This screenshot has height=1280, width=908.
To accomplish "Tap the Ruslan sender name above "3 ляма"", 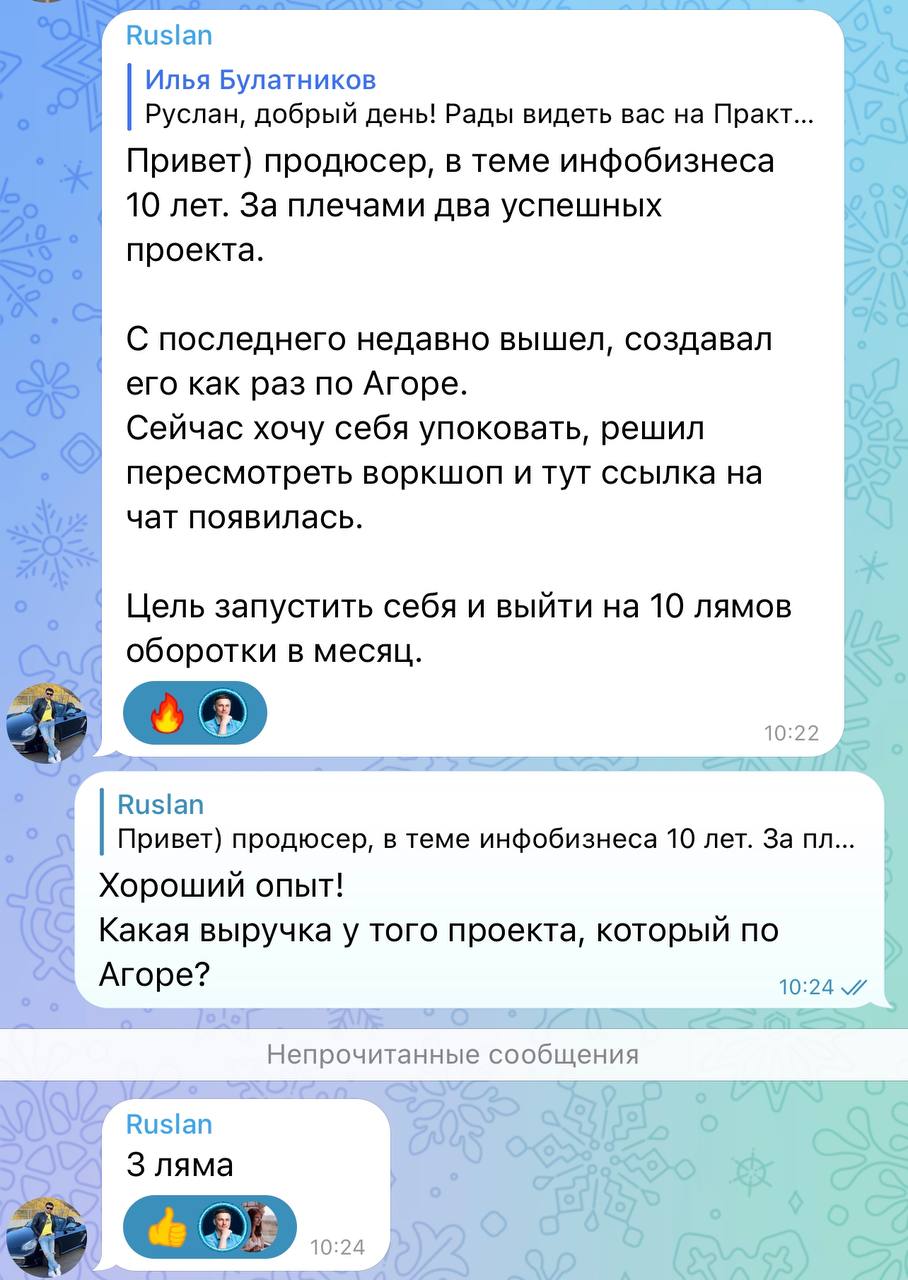I will (x=169, y=1124).
